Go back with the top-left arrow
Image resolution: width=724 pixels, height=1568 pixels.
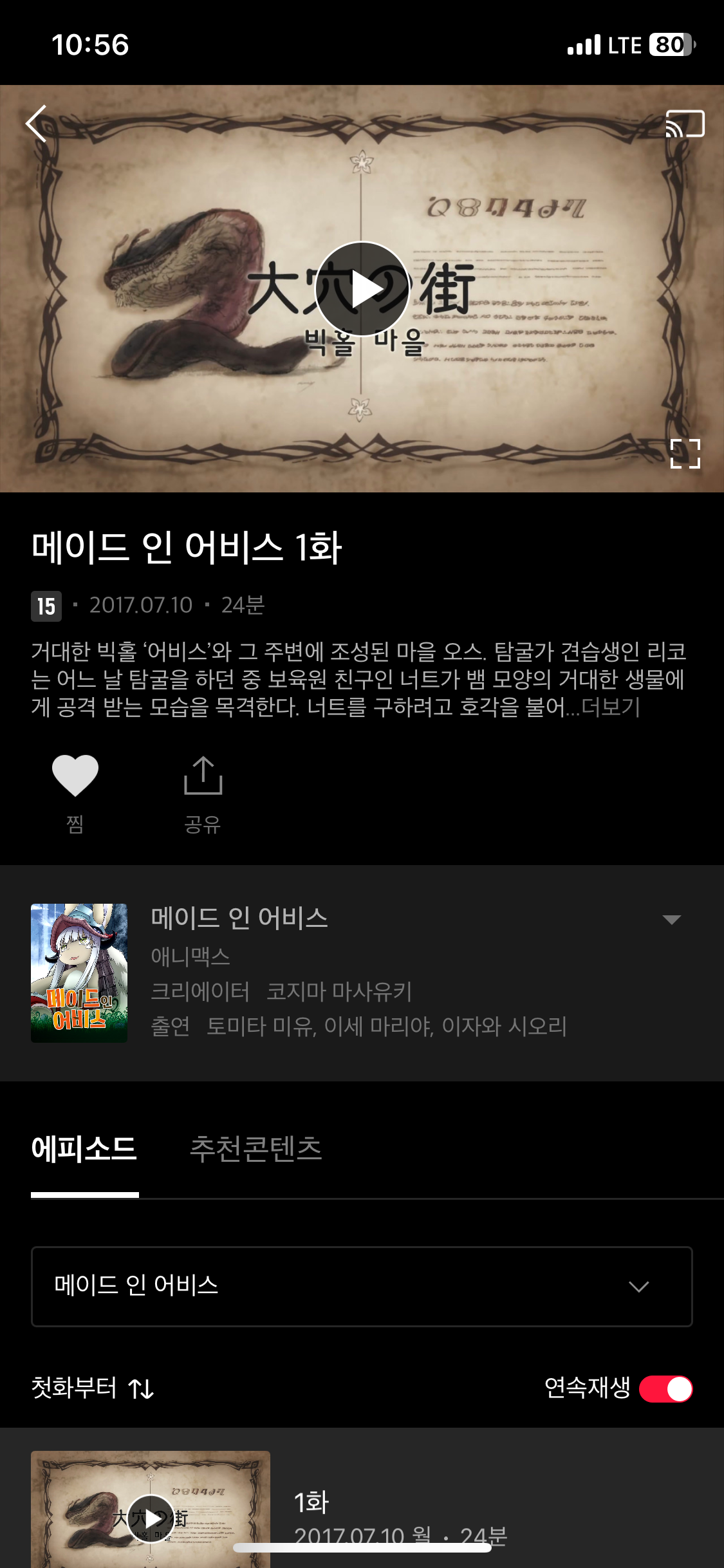(x=37, y=124)
